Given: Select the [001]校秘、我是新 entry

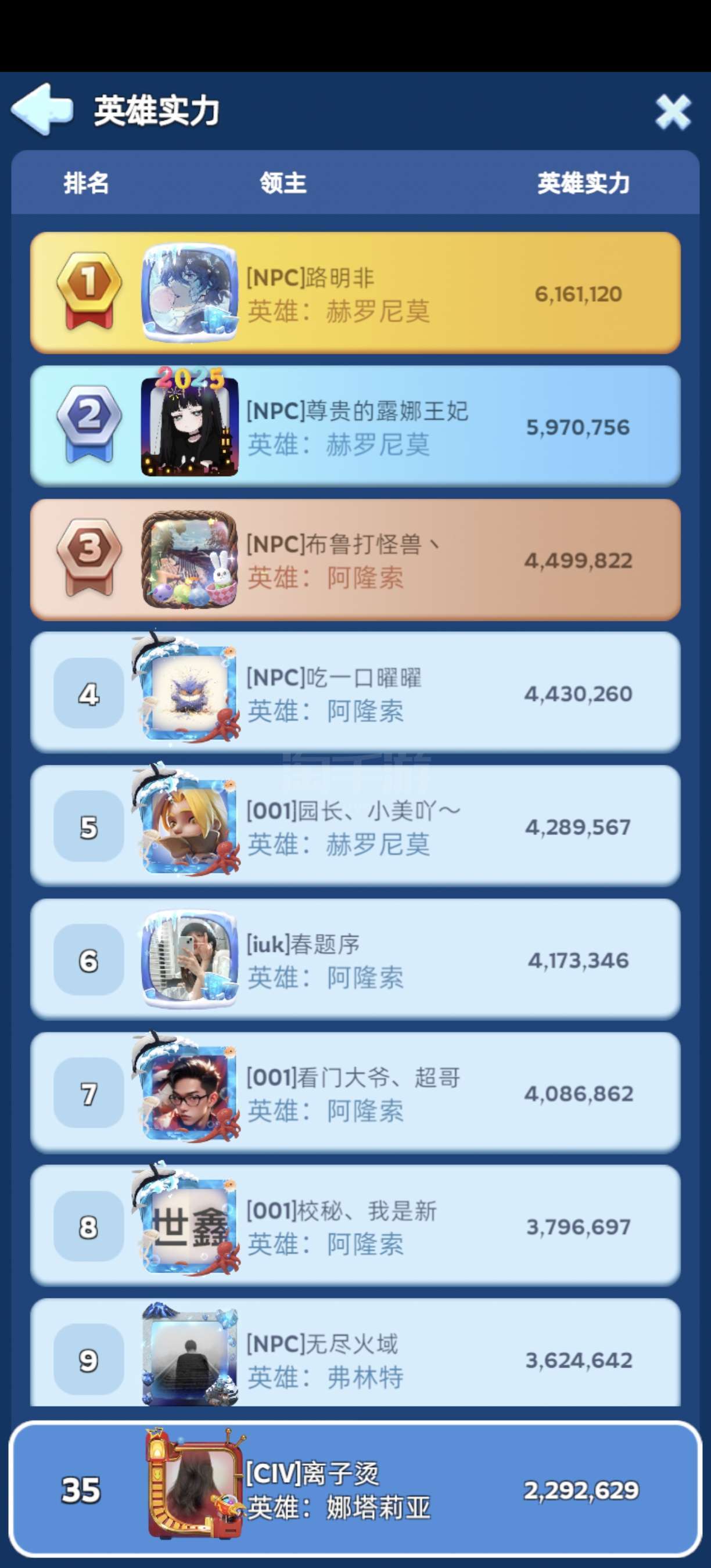Looking at the screenshot, I should point(355,1226).
